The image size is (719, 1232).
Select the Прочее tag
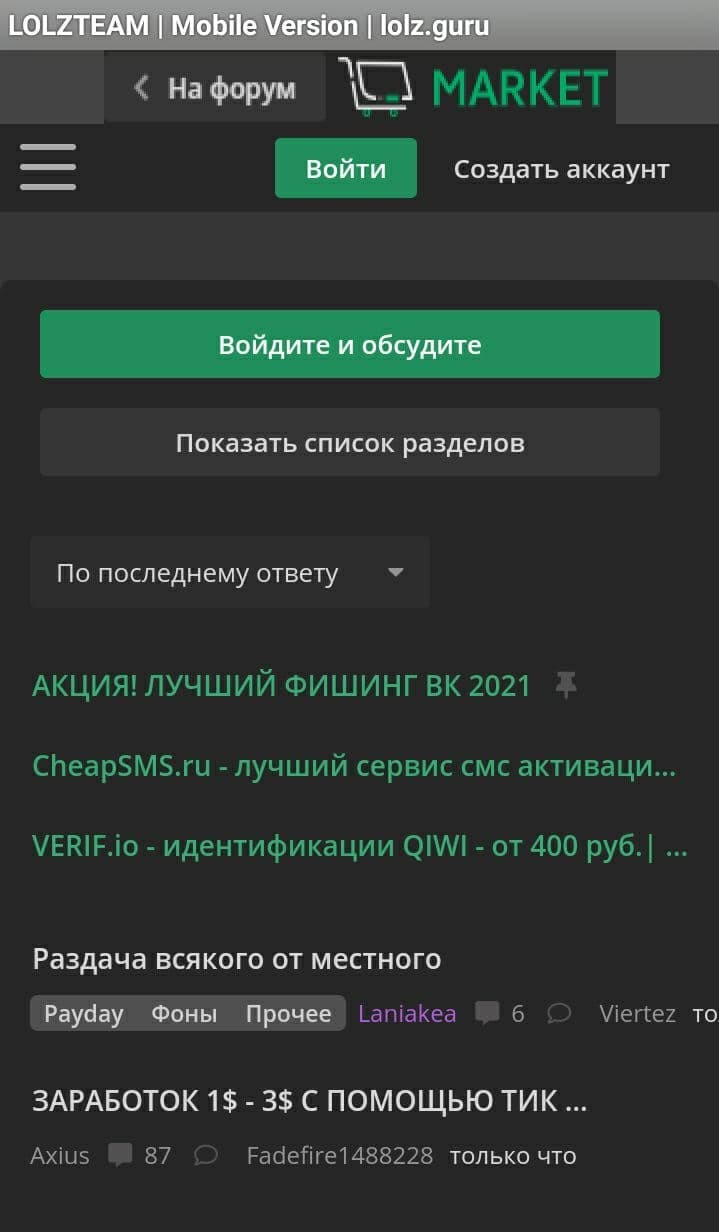tap(288, 1014)
